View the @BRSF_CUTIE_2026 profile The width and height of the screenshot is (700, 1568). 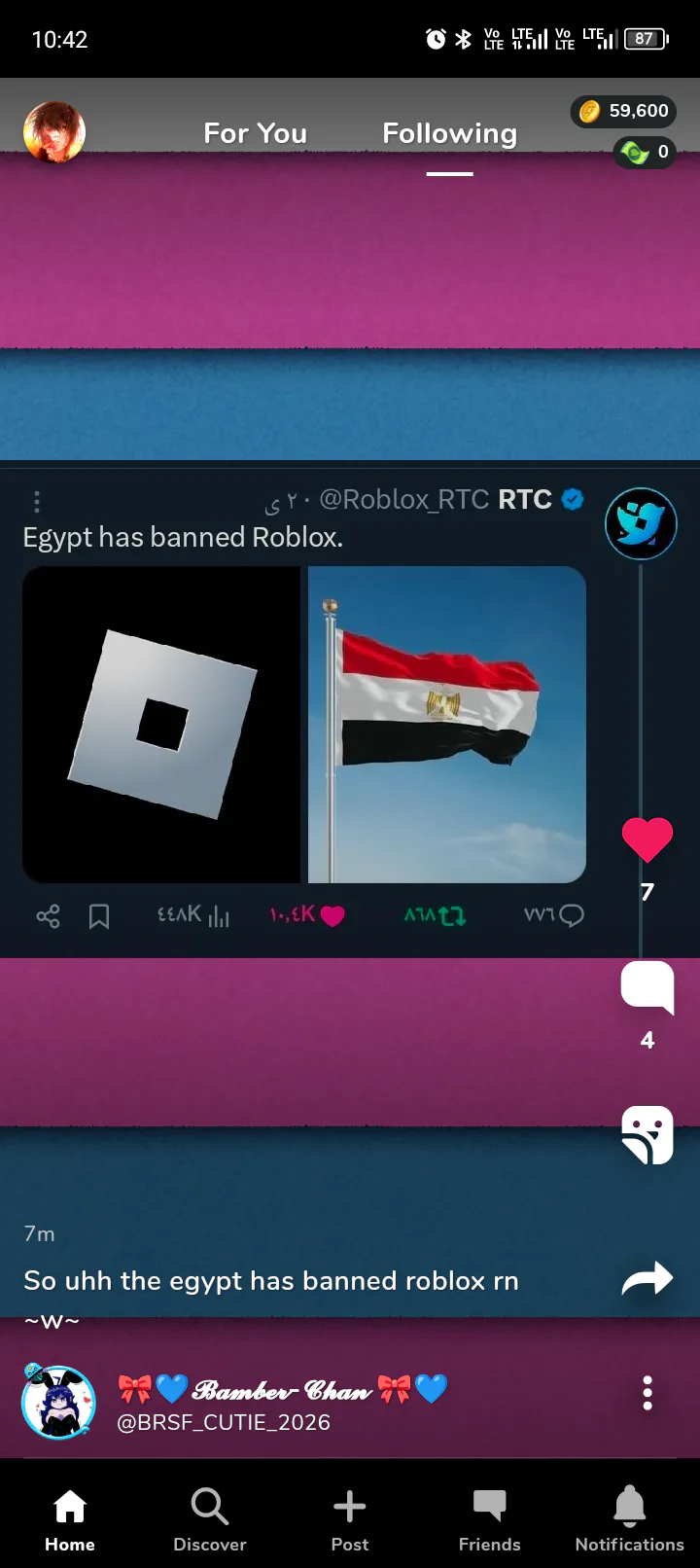[224, 1422]
